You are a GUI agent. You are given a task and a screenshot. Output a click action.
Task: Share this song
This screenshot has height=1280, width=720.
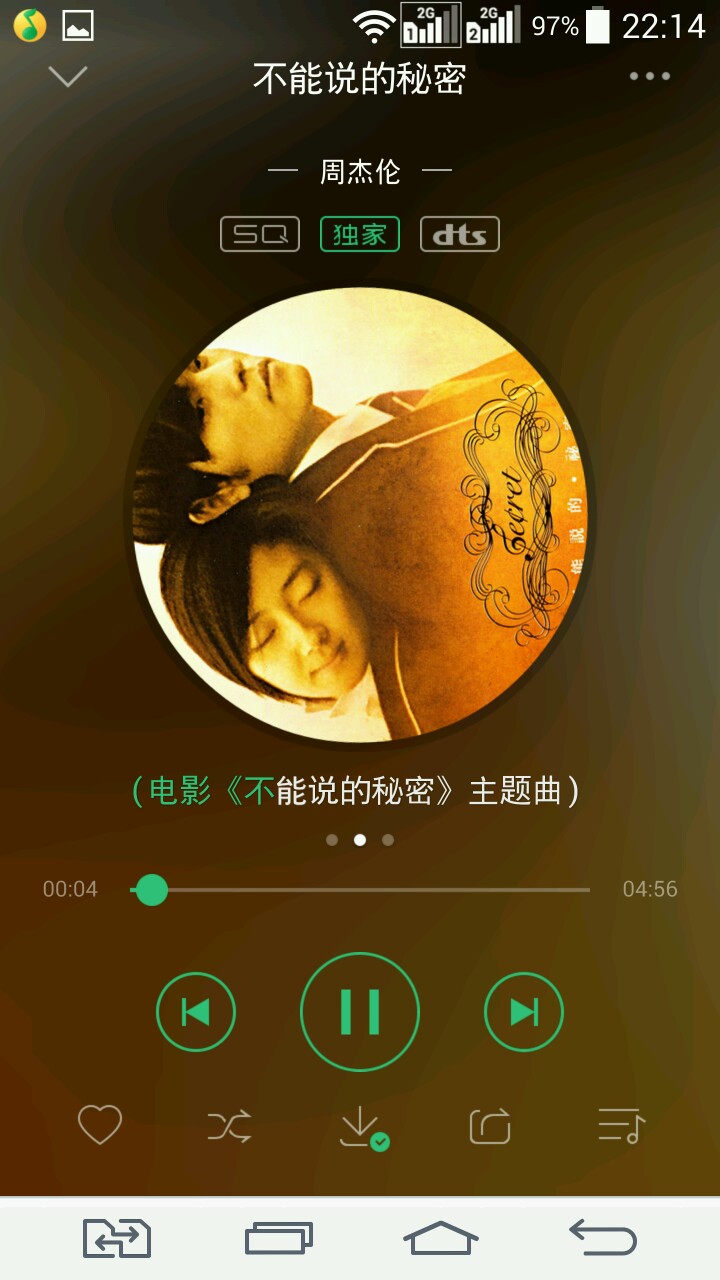(x=490, y=1126)
